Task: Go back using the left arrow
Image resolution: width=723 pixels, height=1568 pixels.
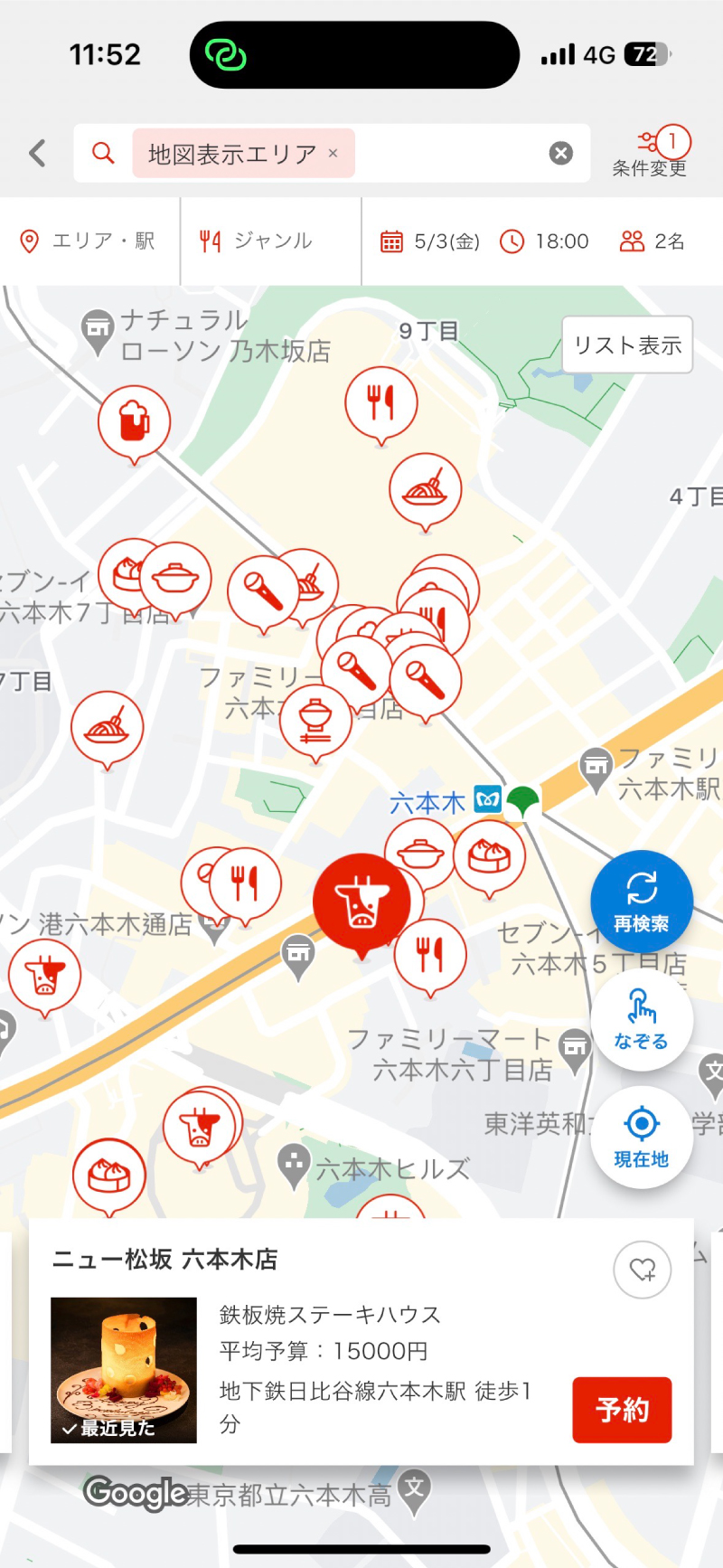Action: pos(37,153)
